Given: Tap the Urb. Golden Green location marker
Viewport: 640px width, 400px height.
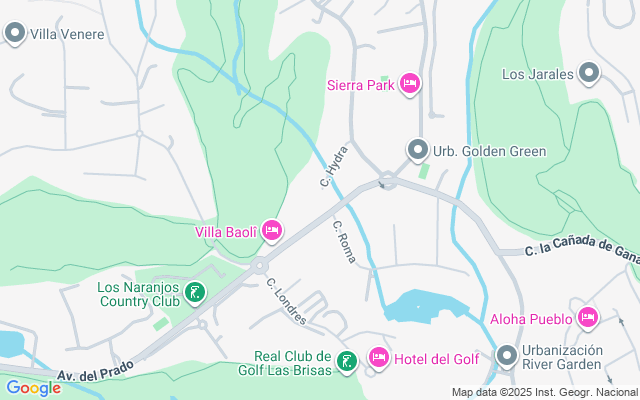Looking at the screenshot, I should (418, 151).
